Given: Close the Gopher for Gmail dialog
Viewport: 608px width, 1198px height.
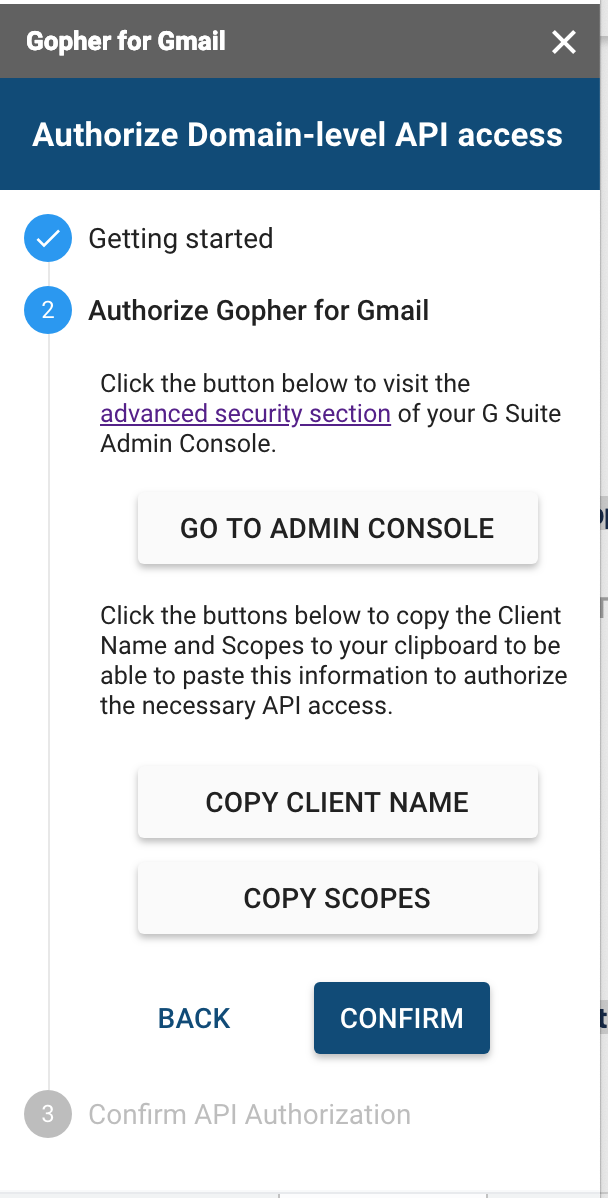Looking at the screenshot, I should (564, 41).
